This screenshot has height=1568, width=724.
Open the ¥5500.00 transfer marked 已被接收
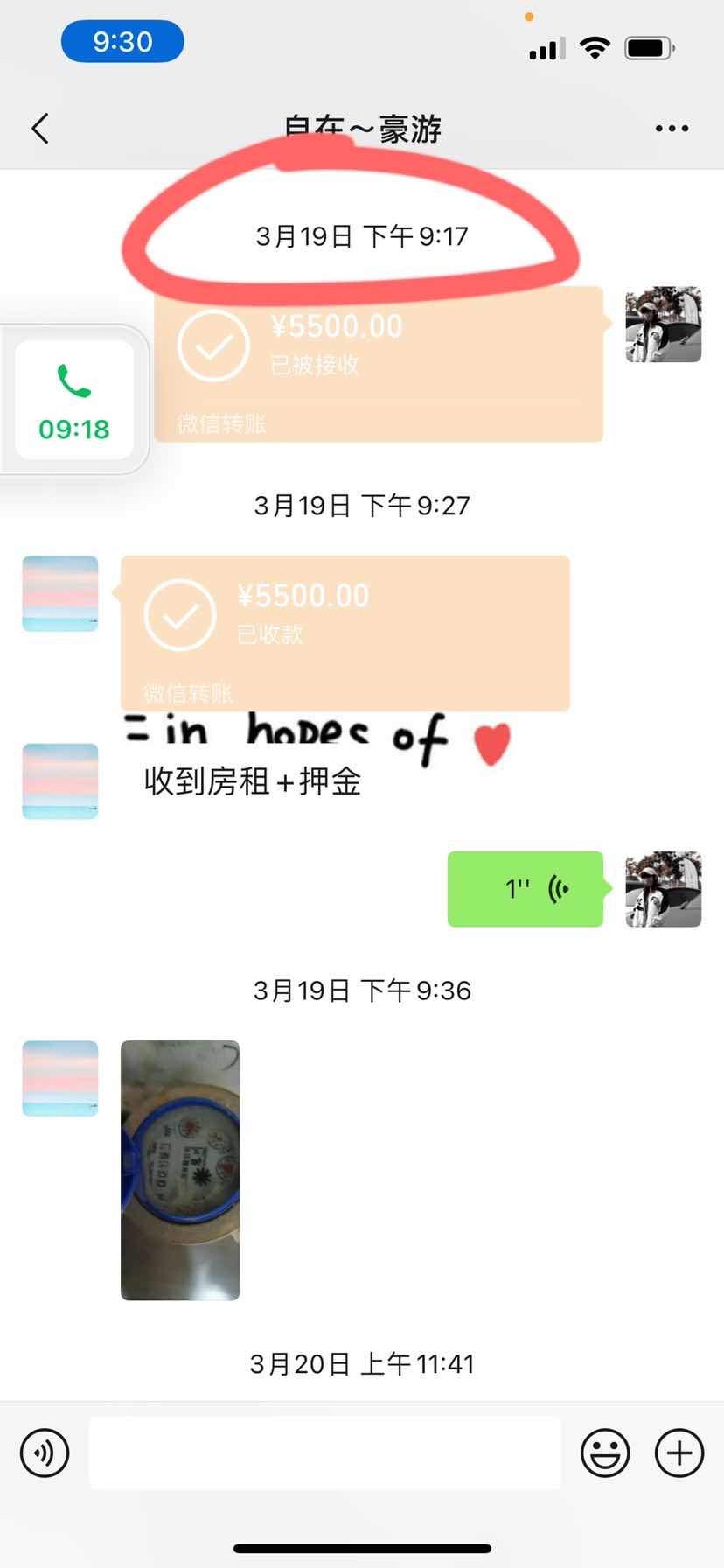(x=378, y=364)
